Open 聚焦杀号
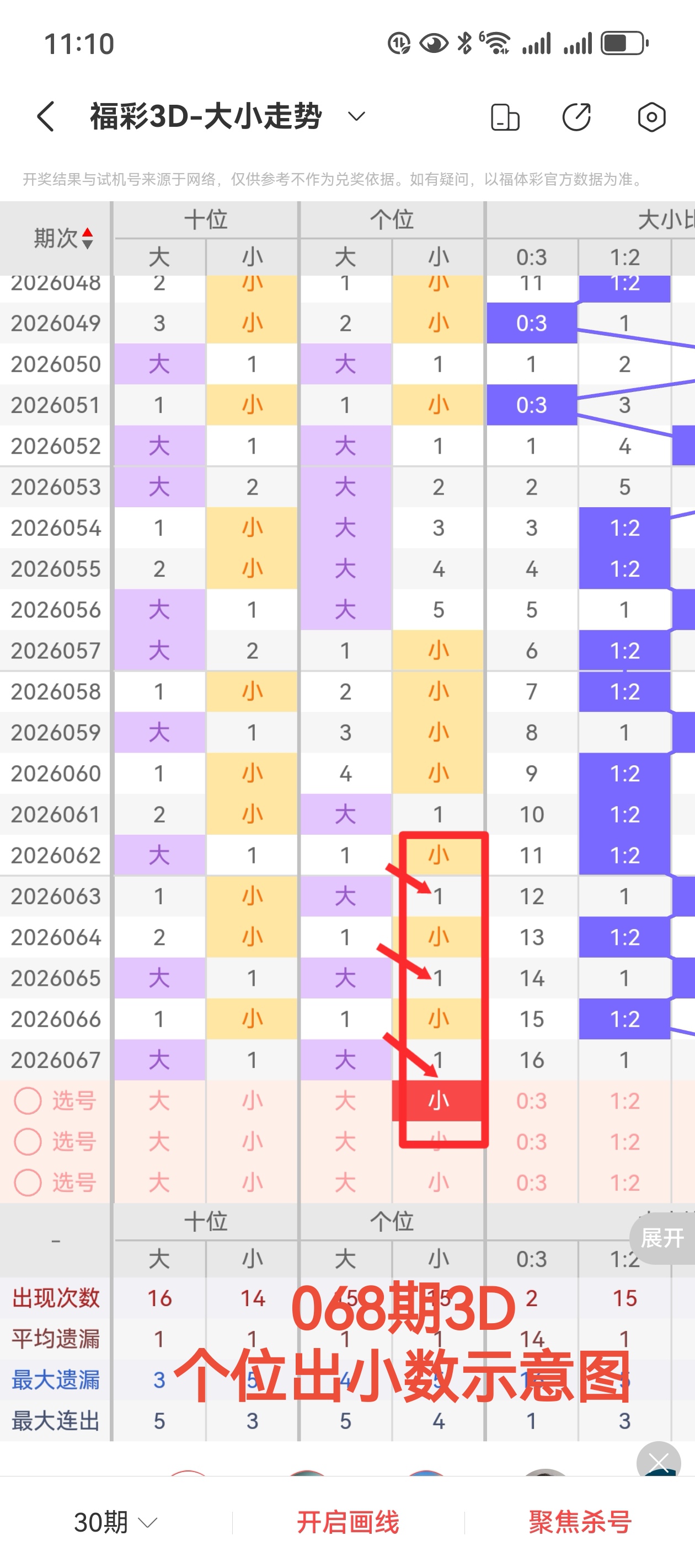695x1568 pixels. coord(580,1522)
